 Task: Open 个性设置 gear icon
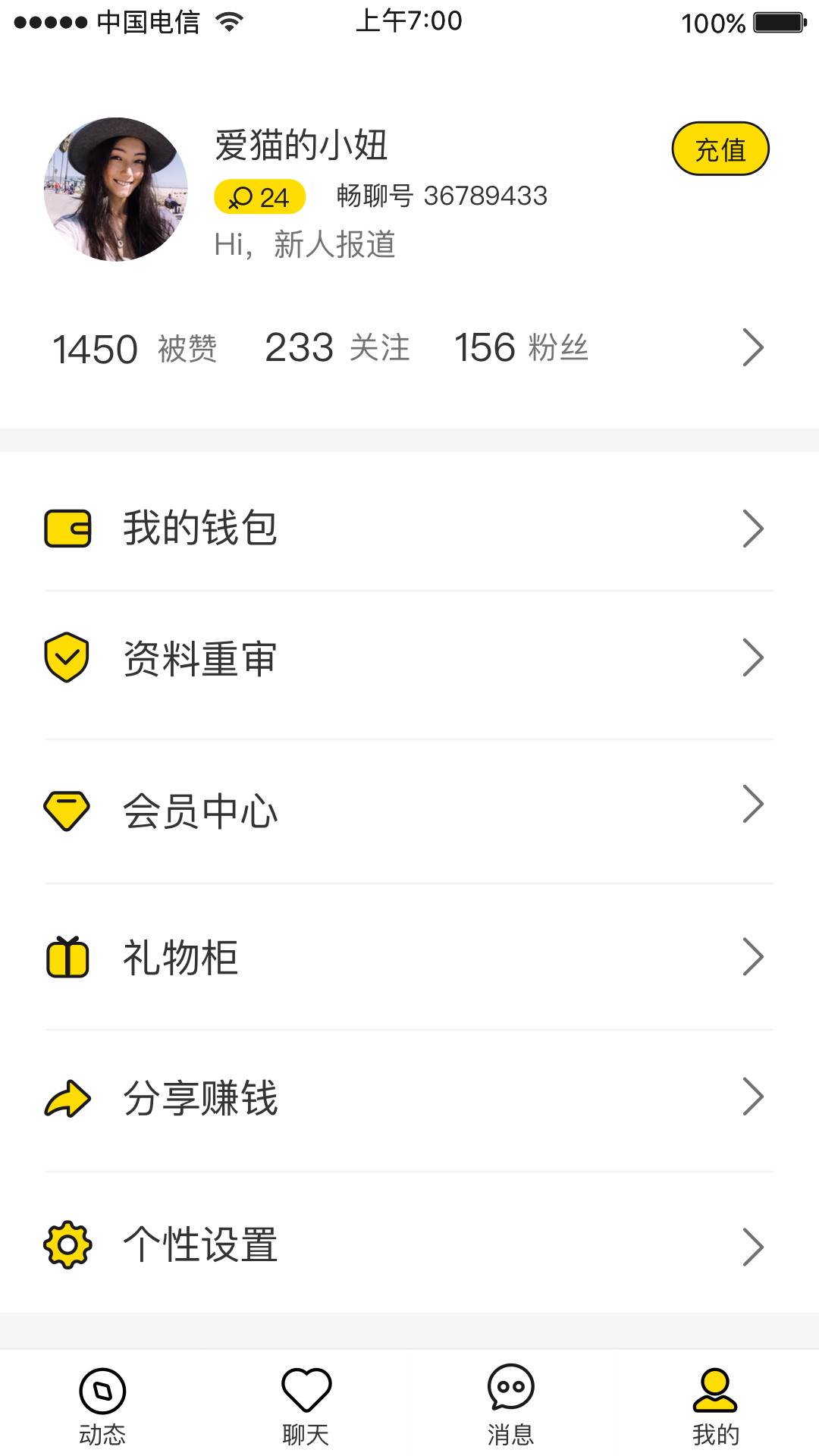tap(67, 1244)
